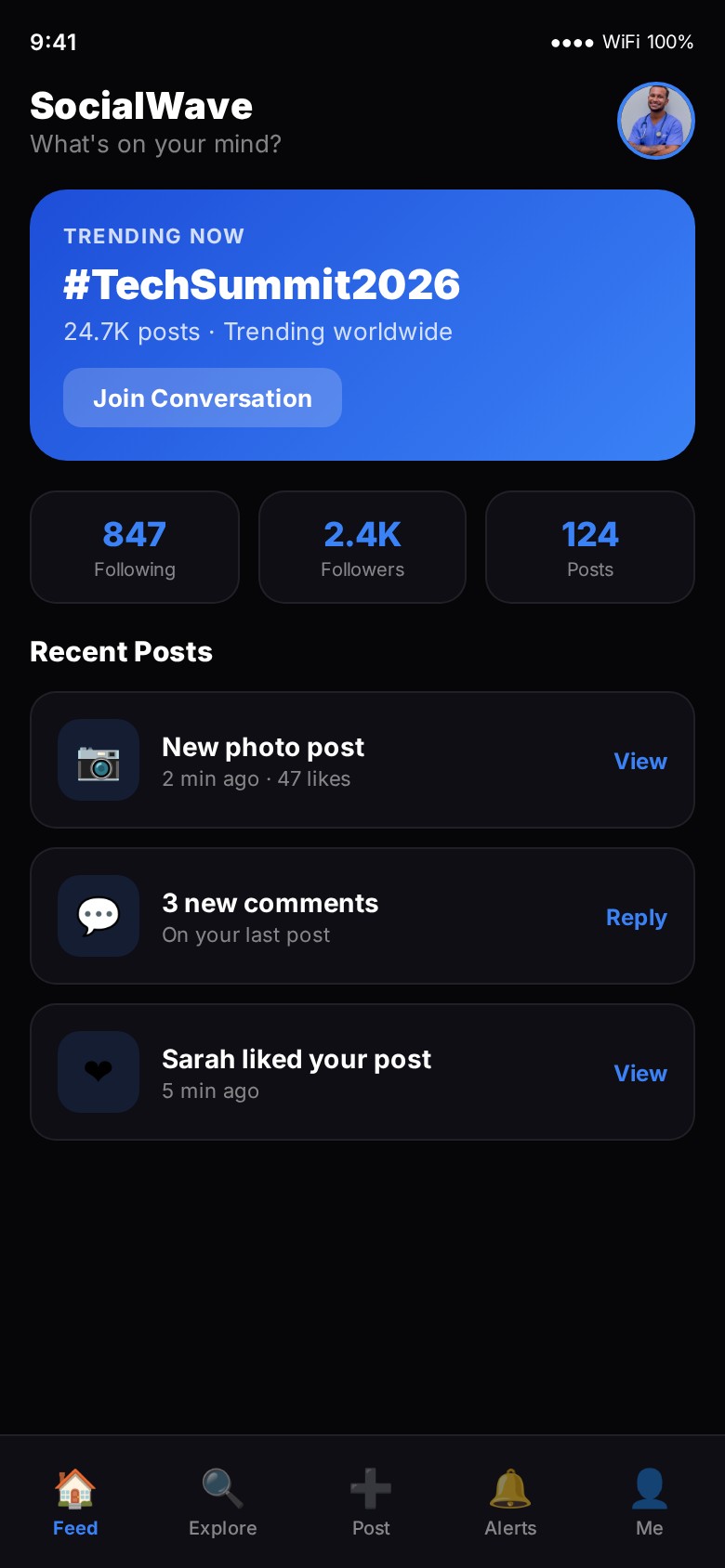Switch to the Feed tab

click(x=75, y=1502)
